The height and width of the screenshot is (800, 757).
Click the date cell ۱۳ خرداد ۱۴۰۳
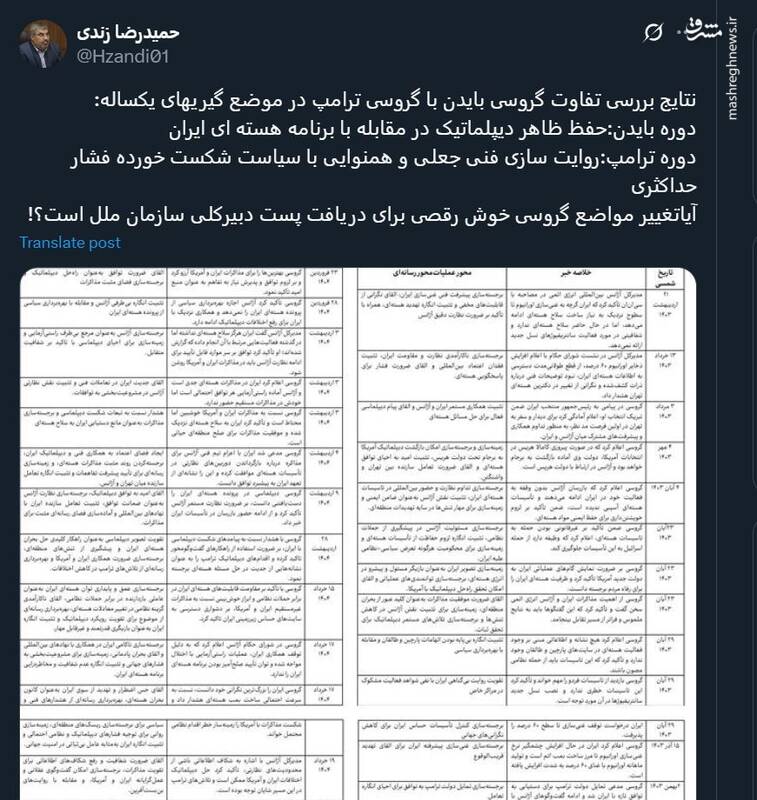(x=667, y=360)
